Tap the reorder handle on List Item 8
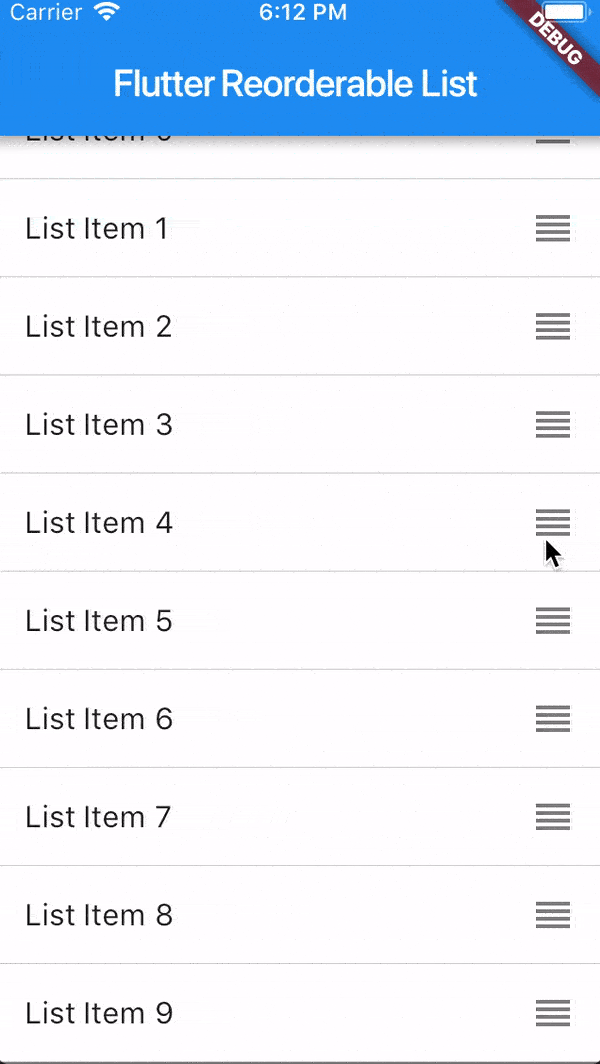 tap(553, 915)
